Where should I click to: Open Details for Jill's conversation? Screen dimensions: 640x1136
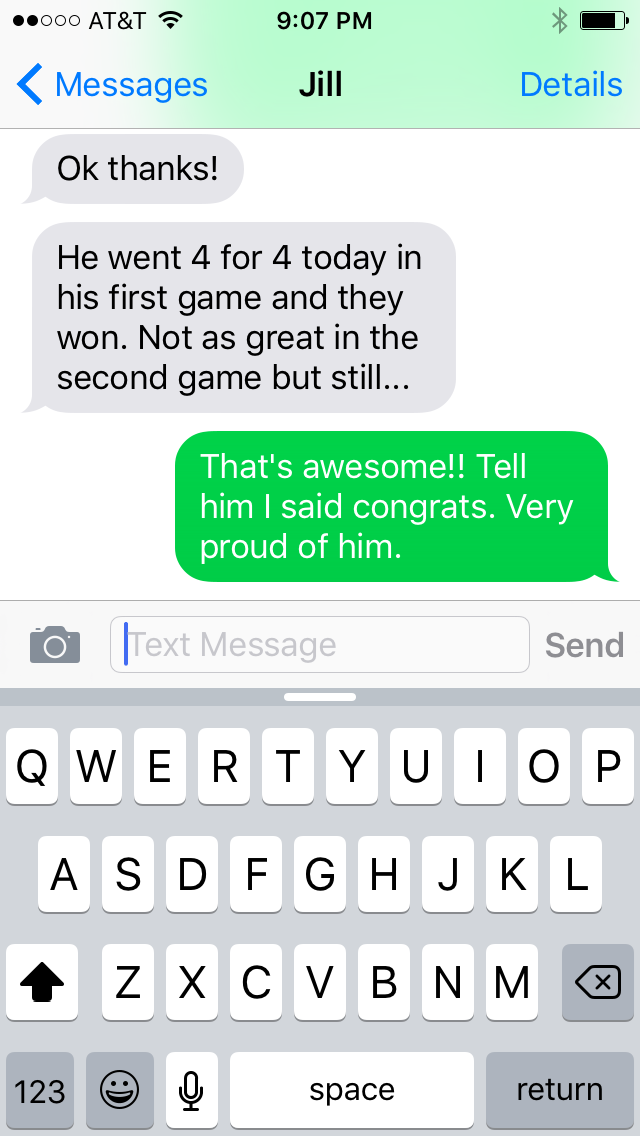click(571, 85)
